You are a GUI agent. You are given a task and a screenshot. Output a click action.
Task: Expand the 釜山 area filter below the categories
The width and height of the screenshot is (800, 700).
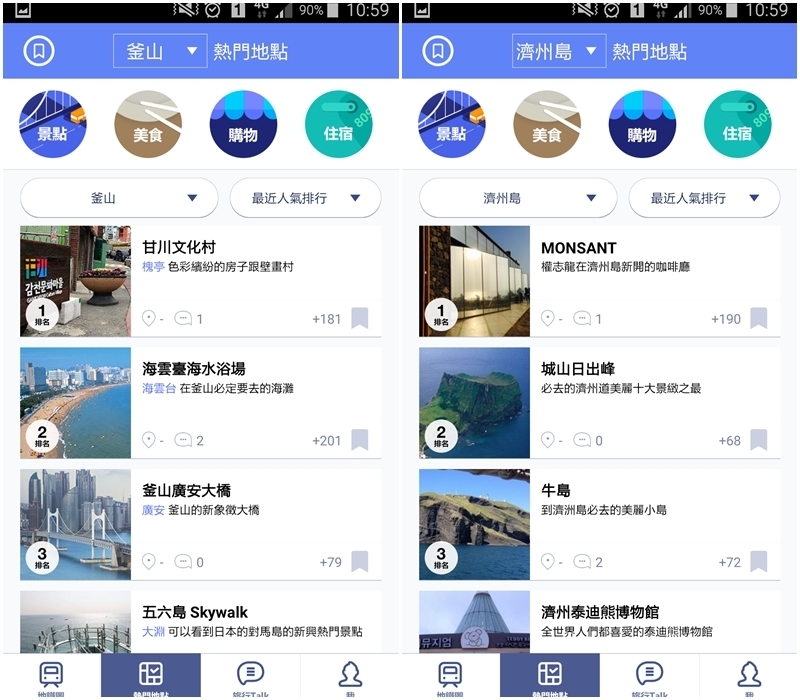point(119,198)
